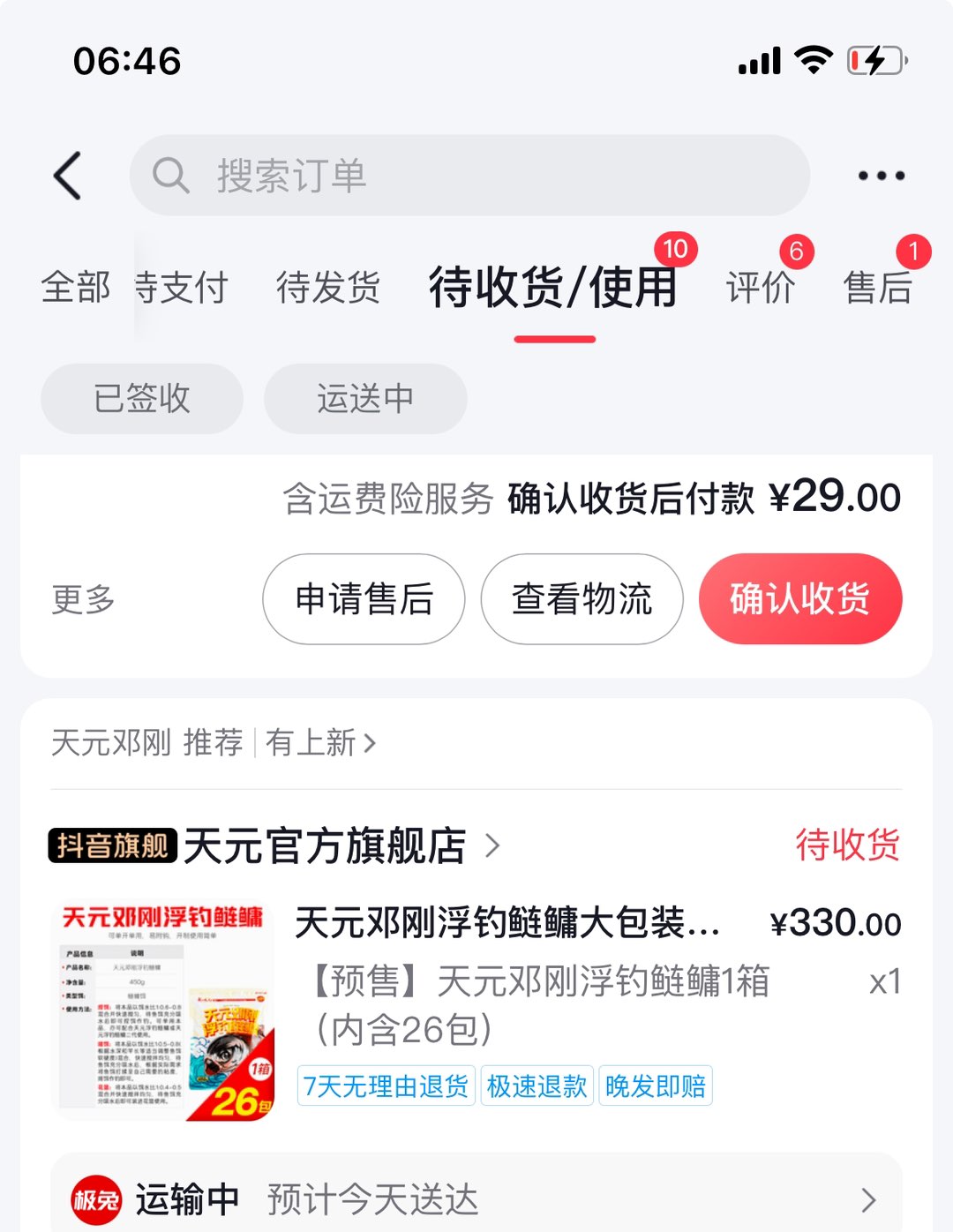Switch to the 全部 tab
The height and width of the screenshot is (1232, 953).
[x=76, y=288]
